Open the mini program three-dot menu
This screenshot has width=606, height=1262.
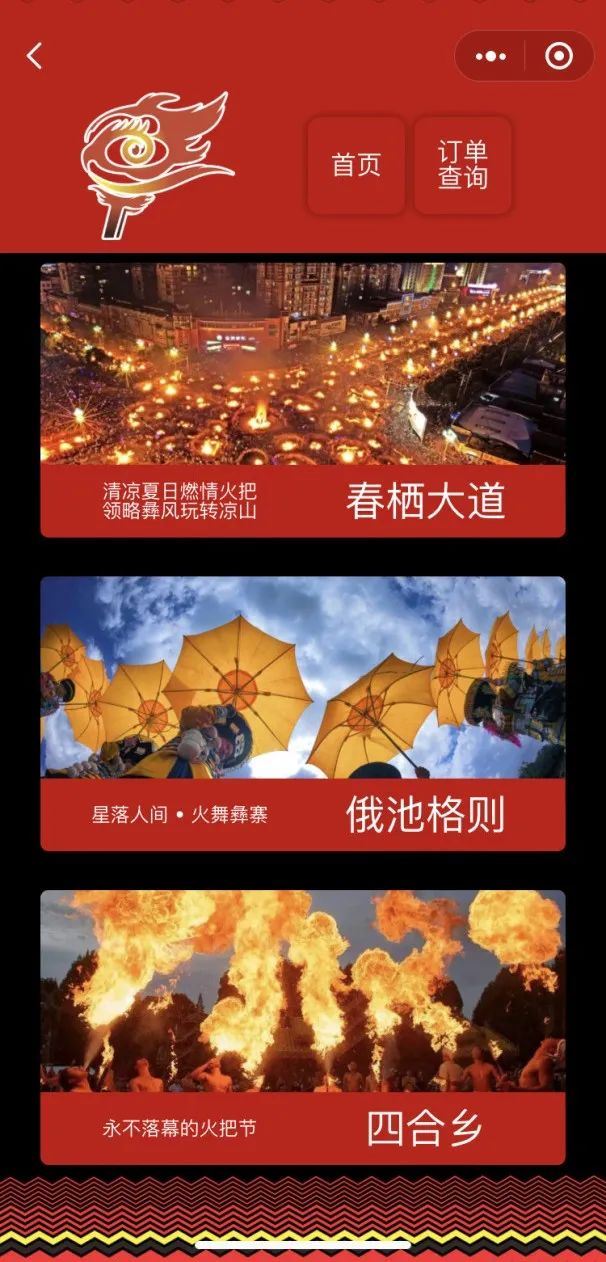point(491,56)
